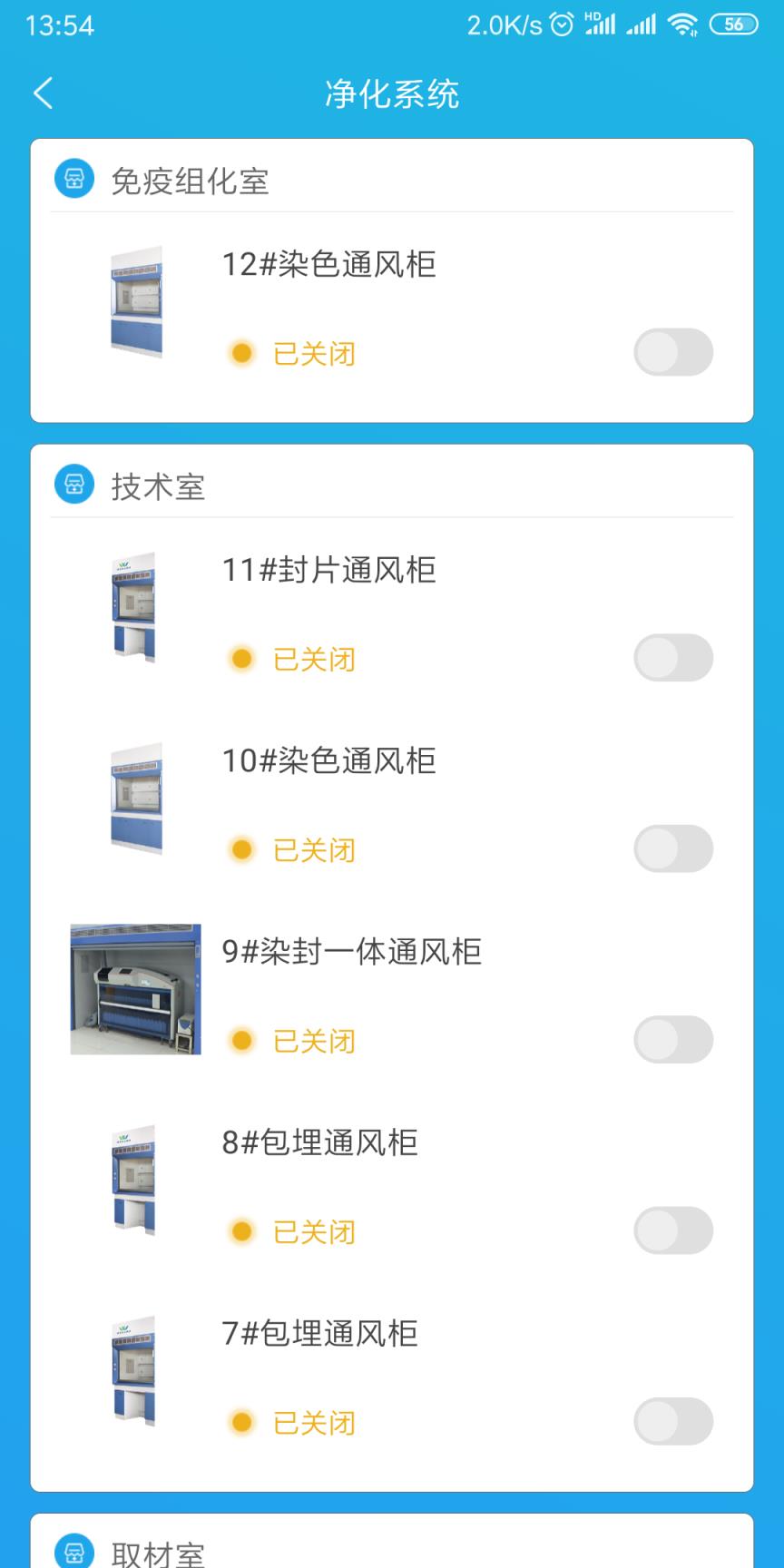Click the status dot beside 11#封片通风柜's 已关闭

click(241, 658)
